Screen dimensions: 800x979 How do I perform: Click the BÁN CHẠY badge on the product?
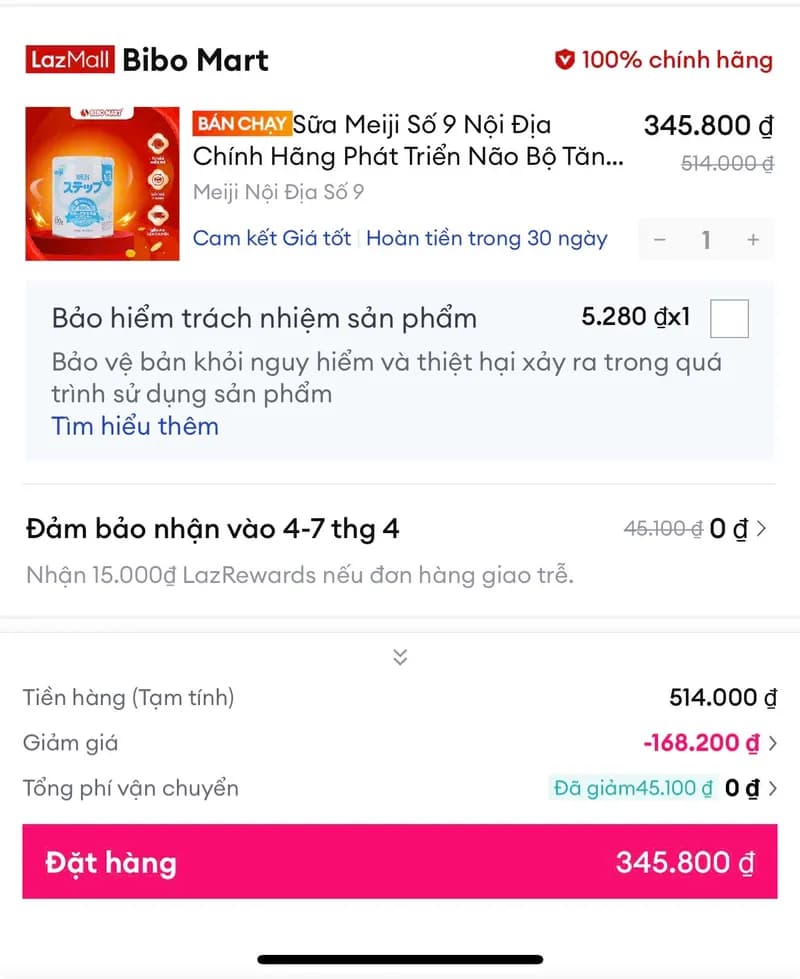(241, 124)
